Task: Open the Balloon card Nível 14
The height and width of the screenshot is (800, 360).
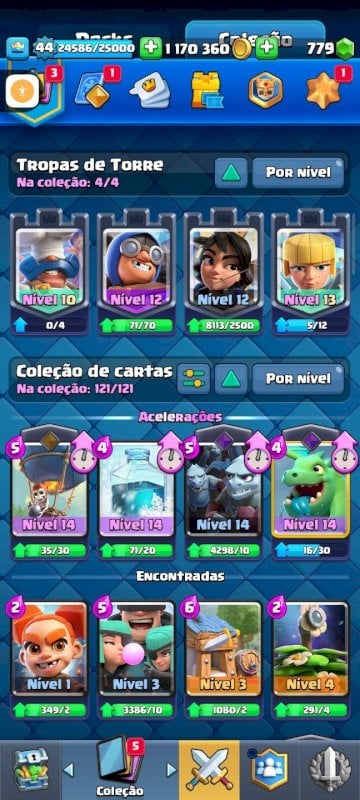Action: (49, 494)
